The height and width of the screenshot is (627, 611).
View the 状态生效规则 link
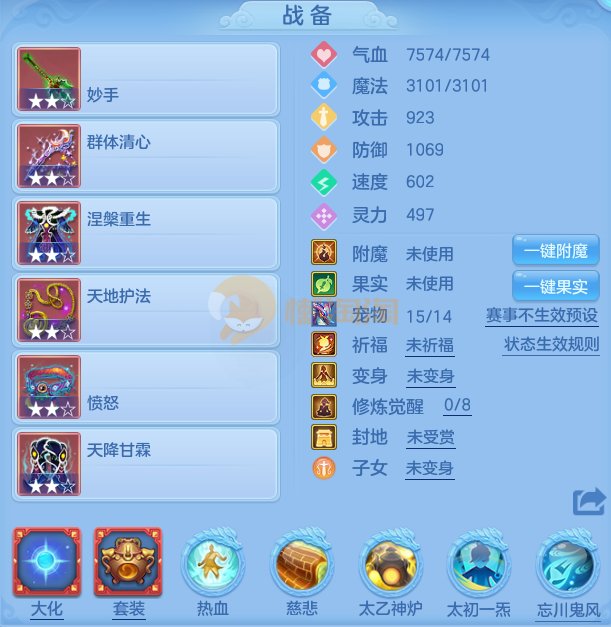(551, 344)
